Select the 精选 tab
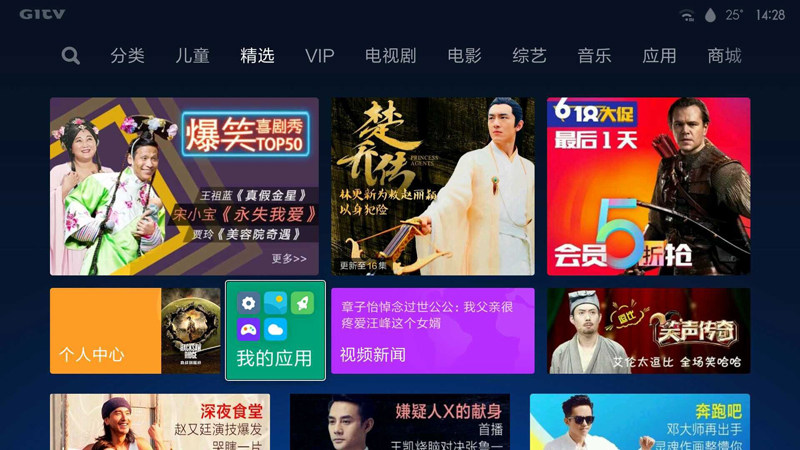800x450 pixels. 257,56
